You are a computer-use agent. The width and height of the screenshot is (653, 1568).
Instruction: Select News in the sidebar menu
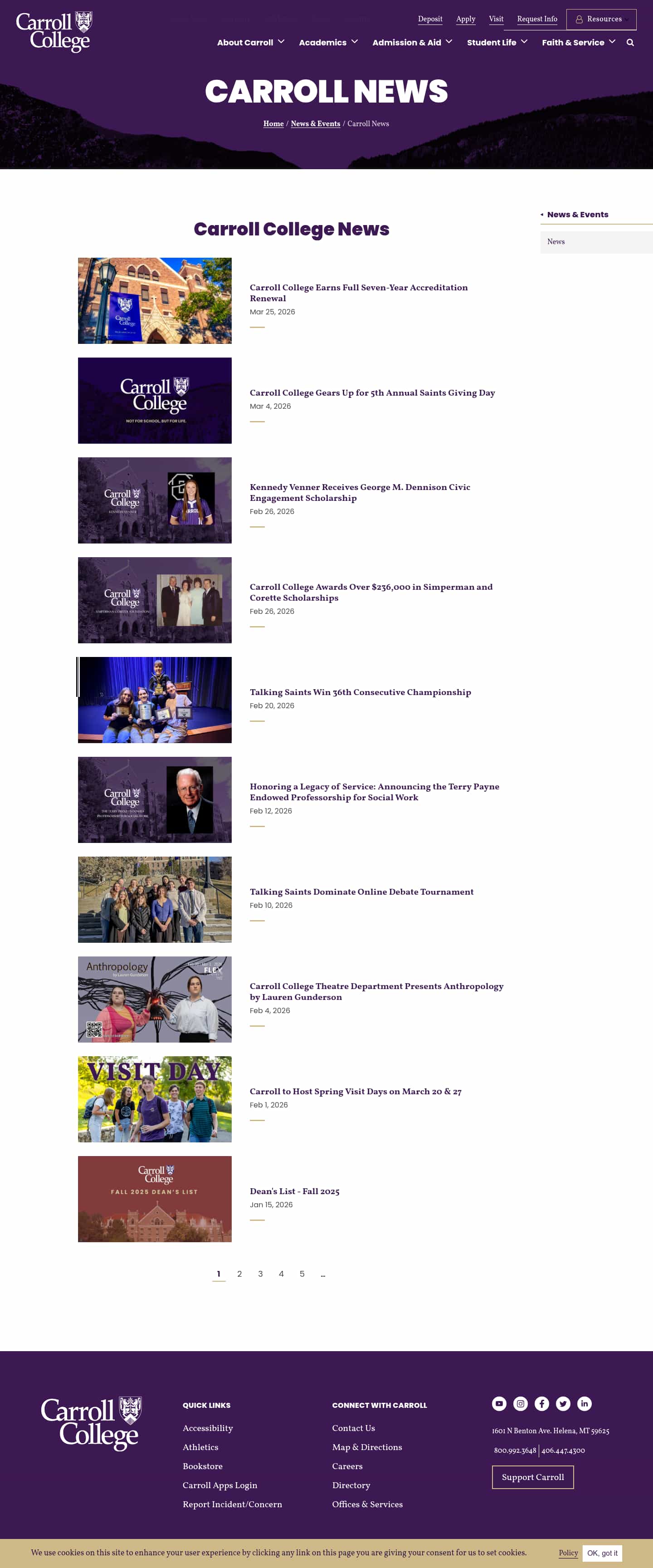coord(556,242)
